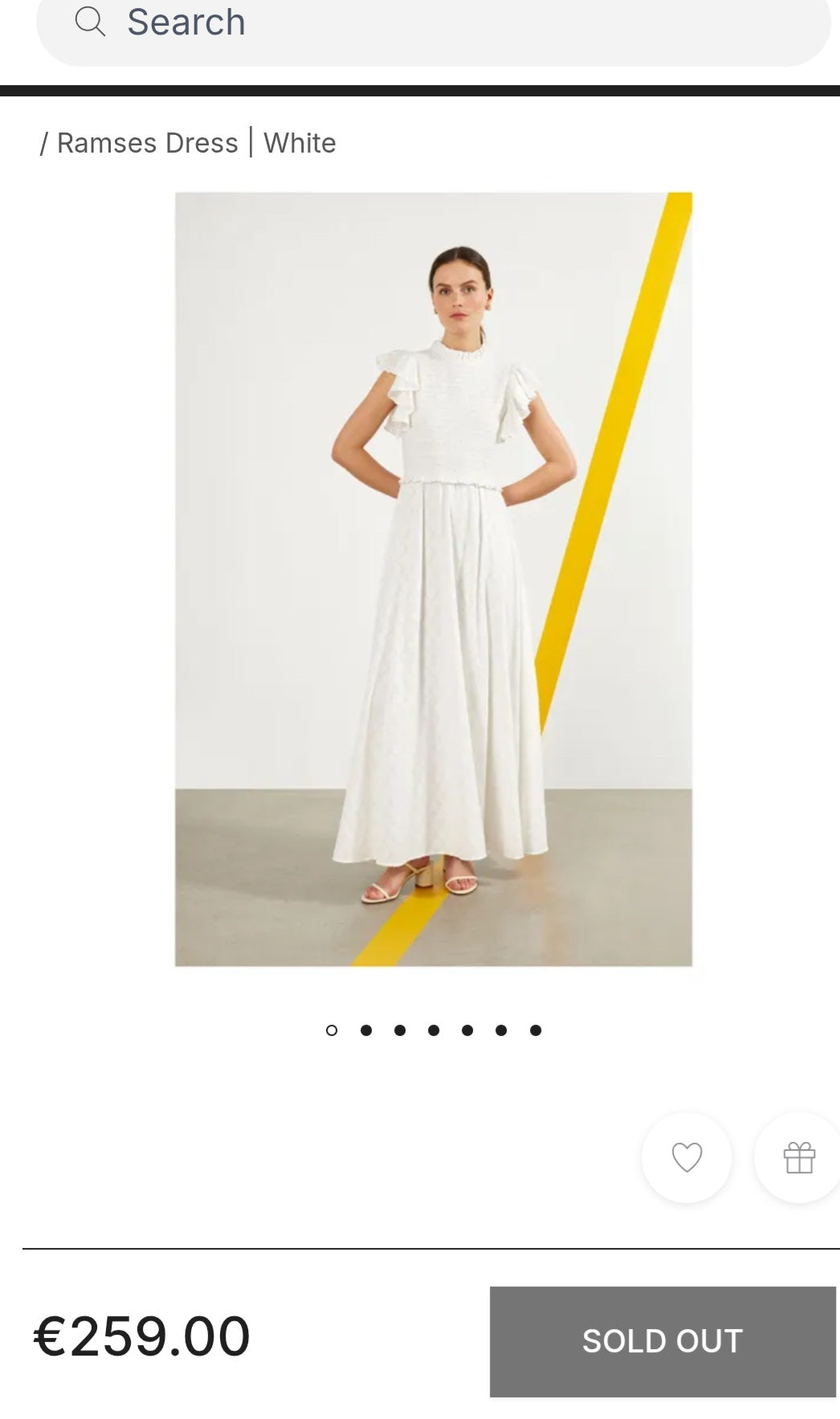Add Ramses Dress to wishlist
840x1419 pixels.
point(687,1157)
